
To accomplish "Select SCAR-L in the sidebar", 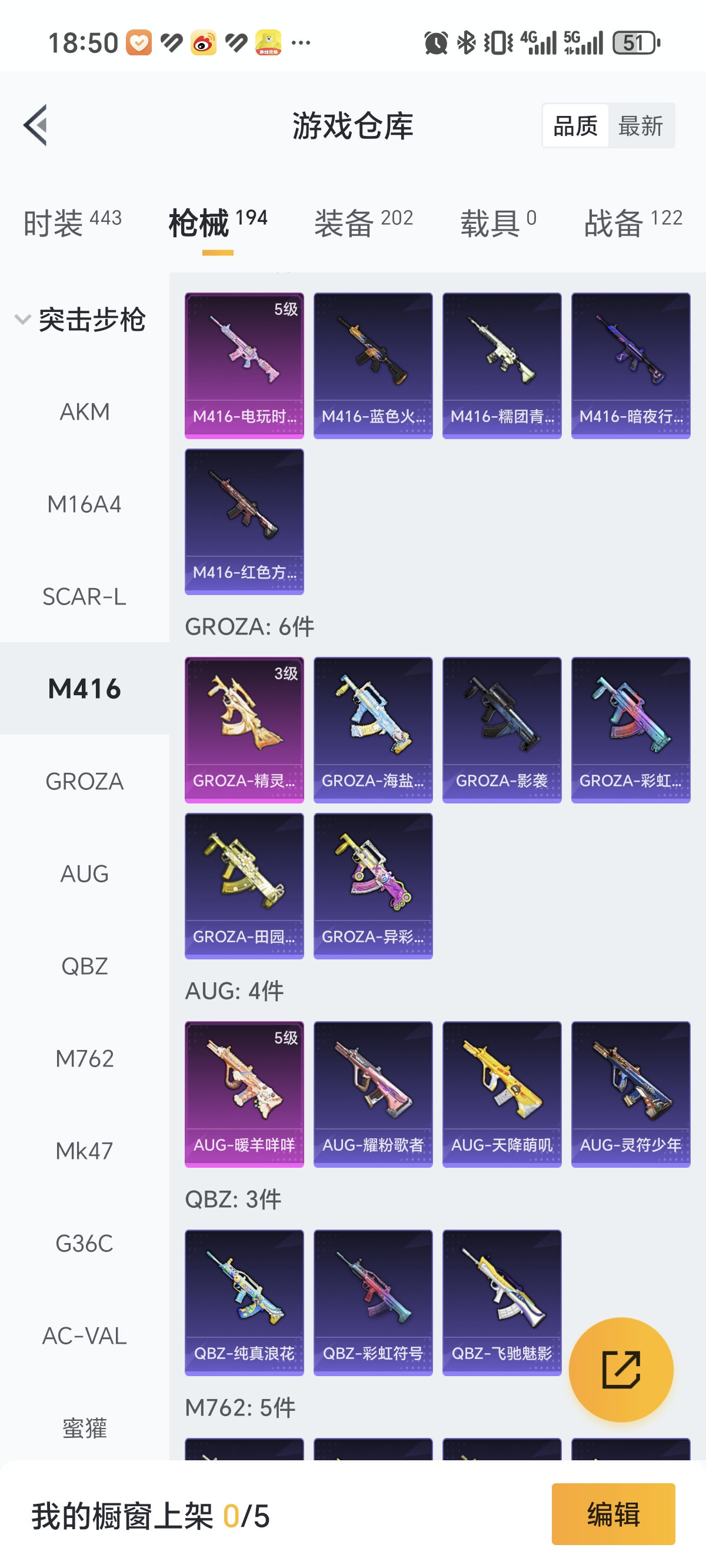I will click(85, 596).
